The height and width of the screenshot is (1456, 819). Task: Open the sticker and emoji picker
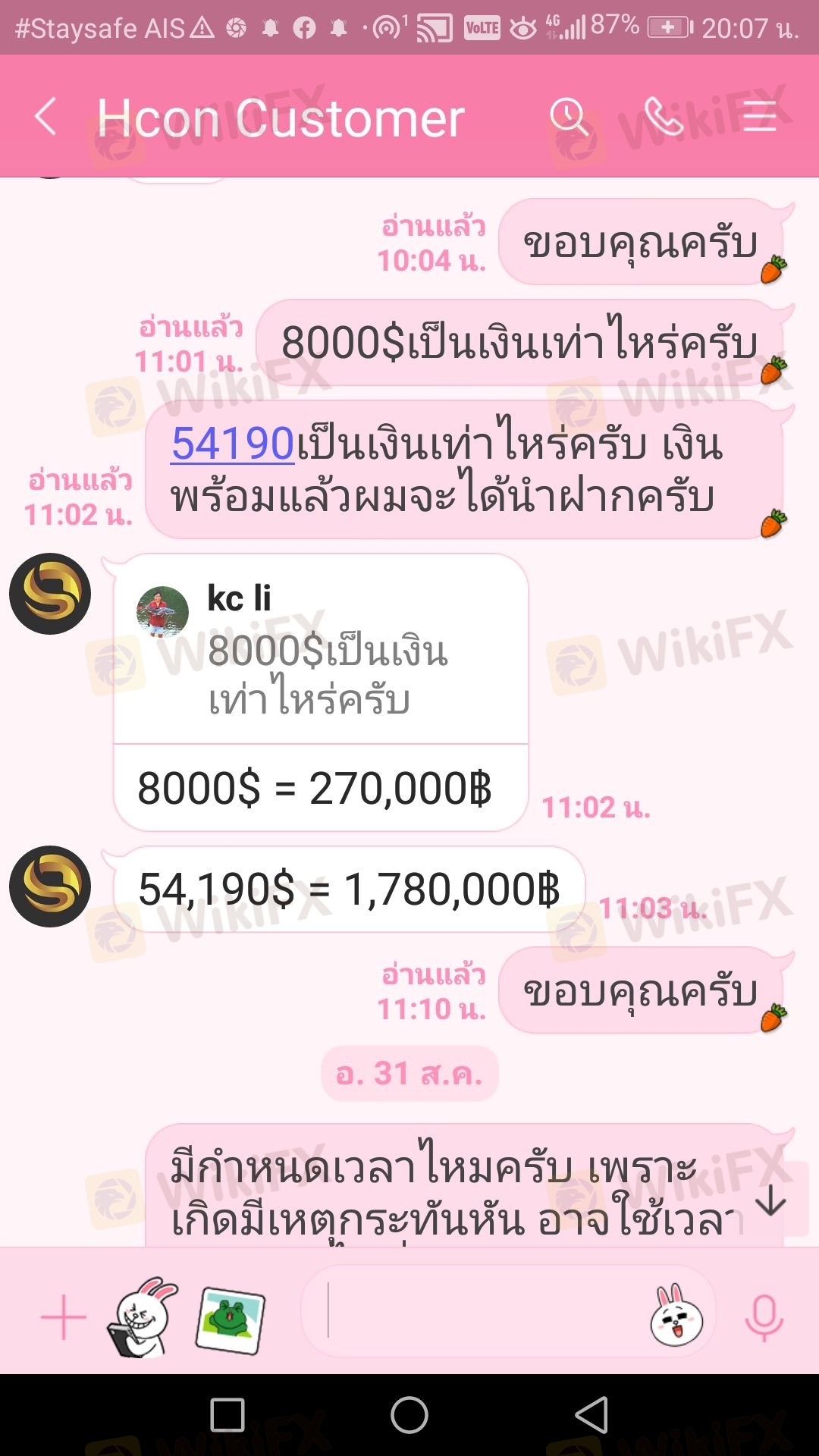coord(676,1316)
